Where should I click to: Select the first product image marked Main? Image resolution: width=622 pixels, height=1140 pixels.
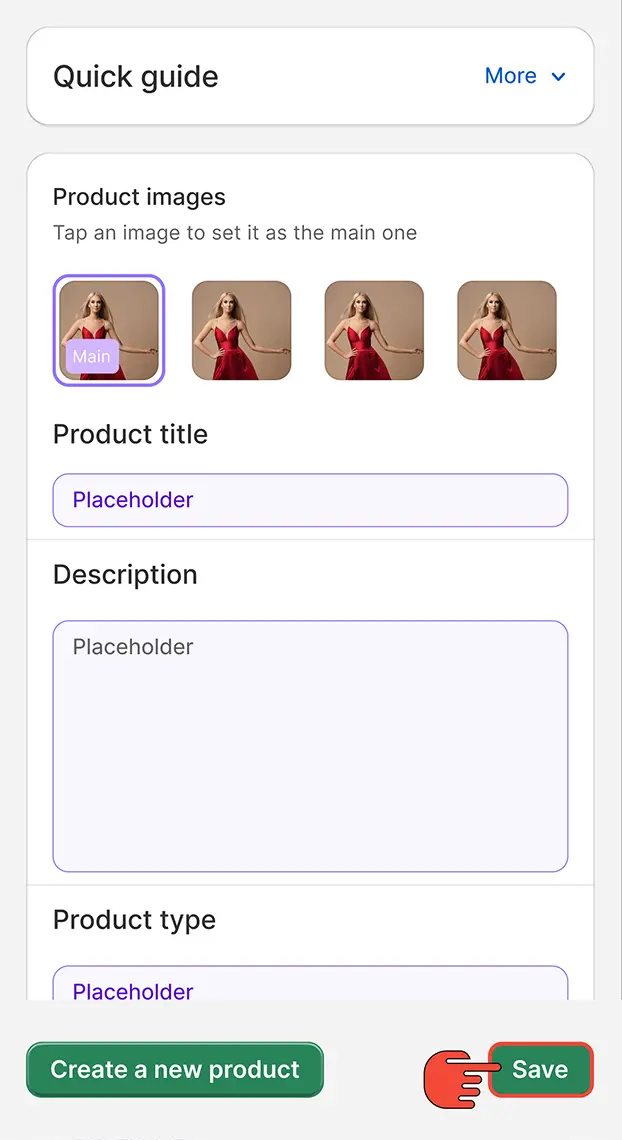pos(109,330)
